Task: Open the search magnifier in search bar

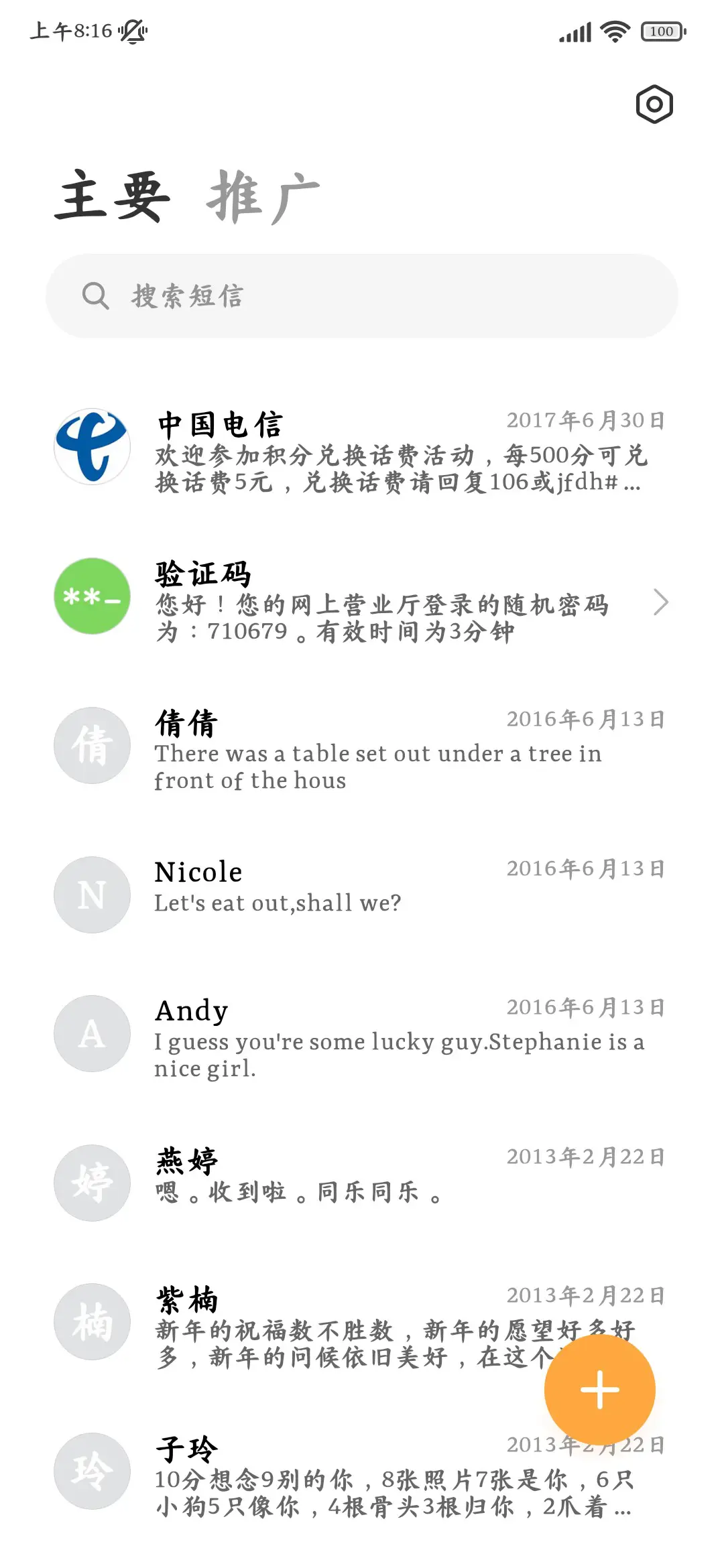Action: pos(96,296)
